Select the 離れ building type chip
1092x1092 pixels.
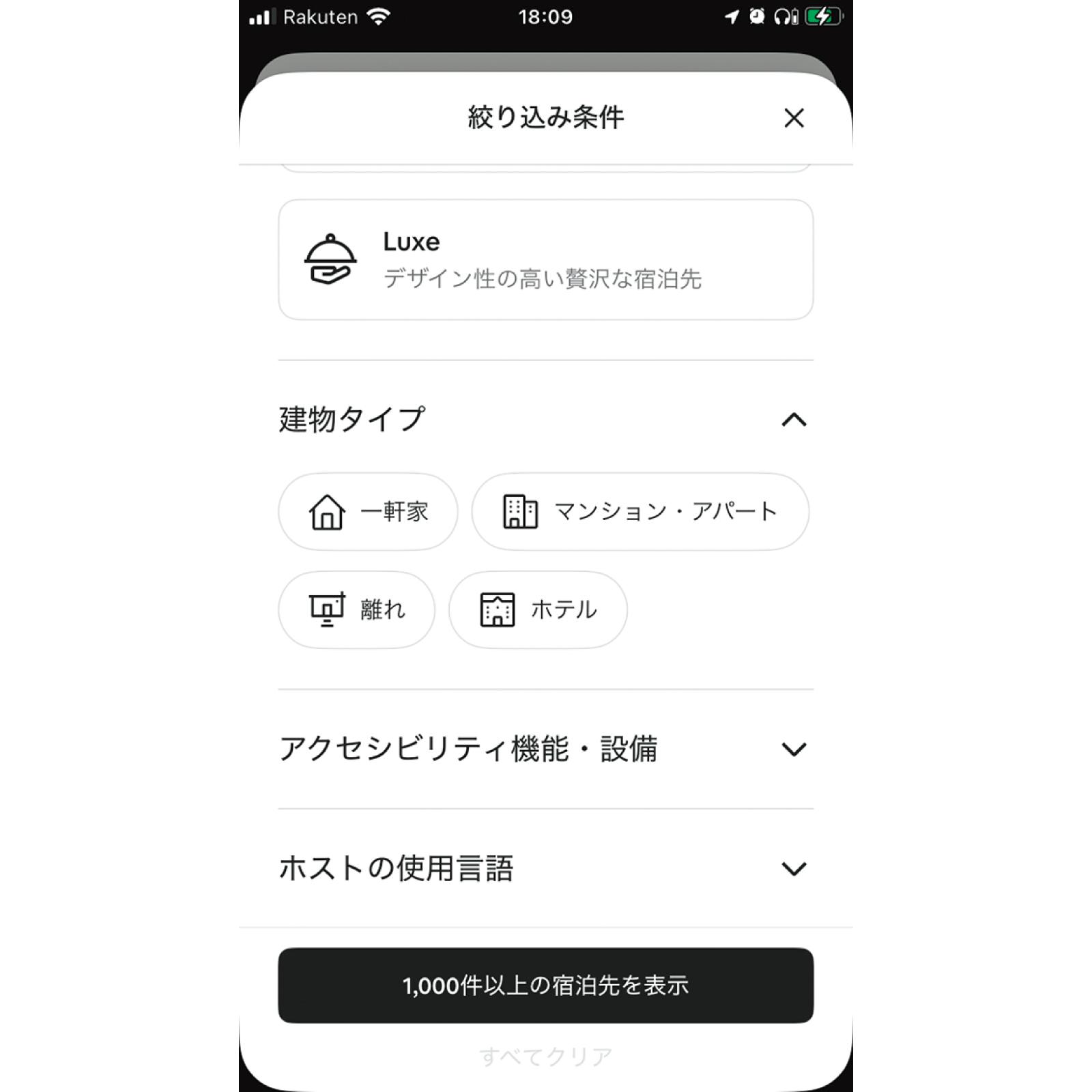pyautogui.click(x=356, y=609)
